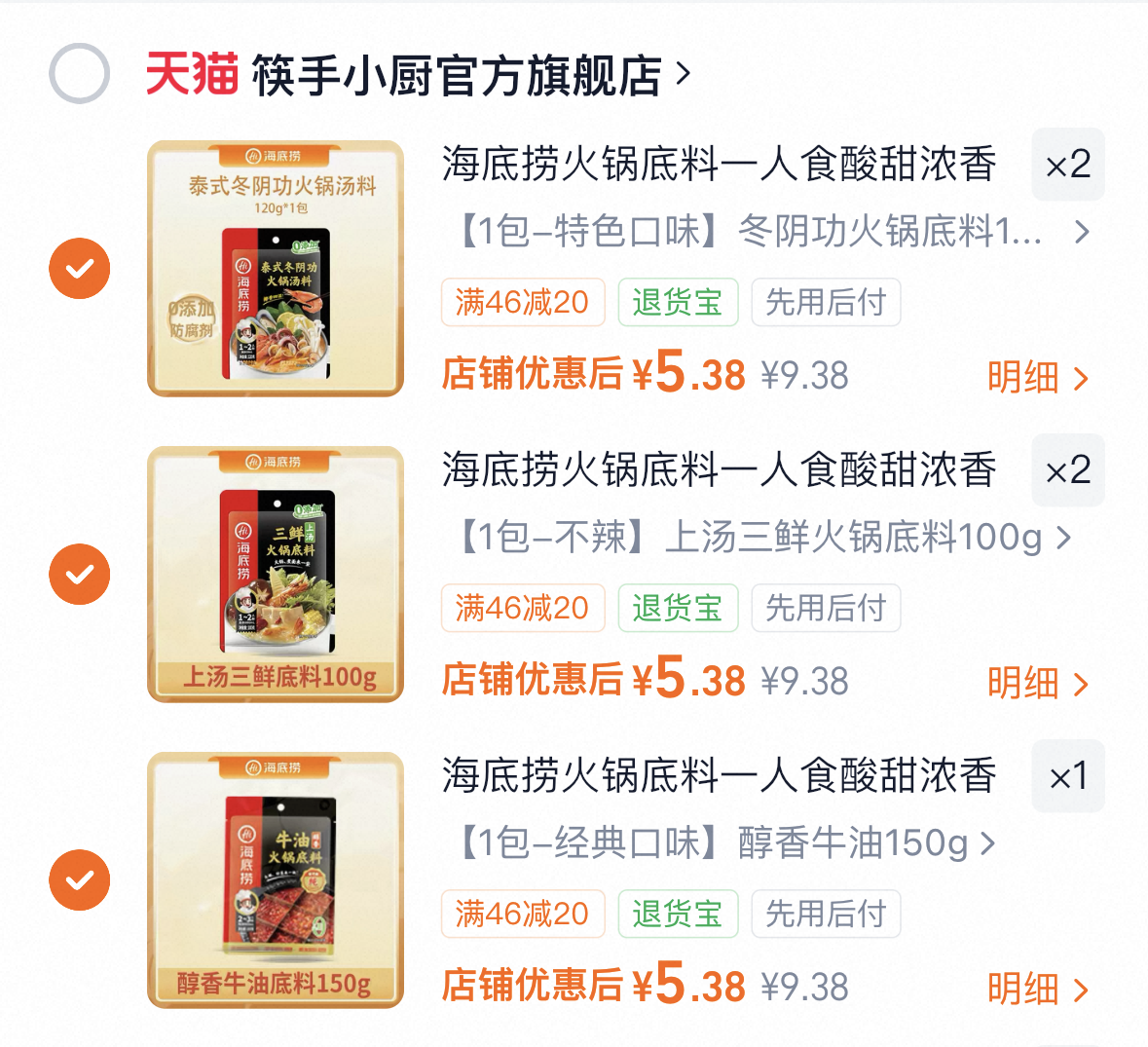
Task: Tap the 退货宝 tag on the 上汤三鲜 item
Action: point(678,608)
